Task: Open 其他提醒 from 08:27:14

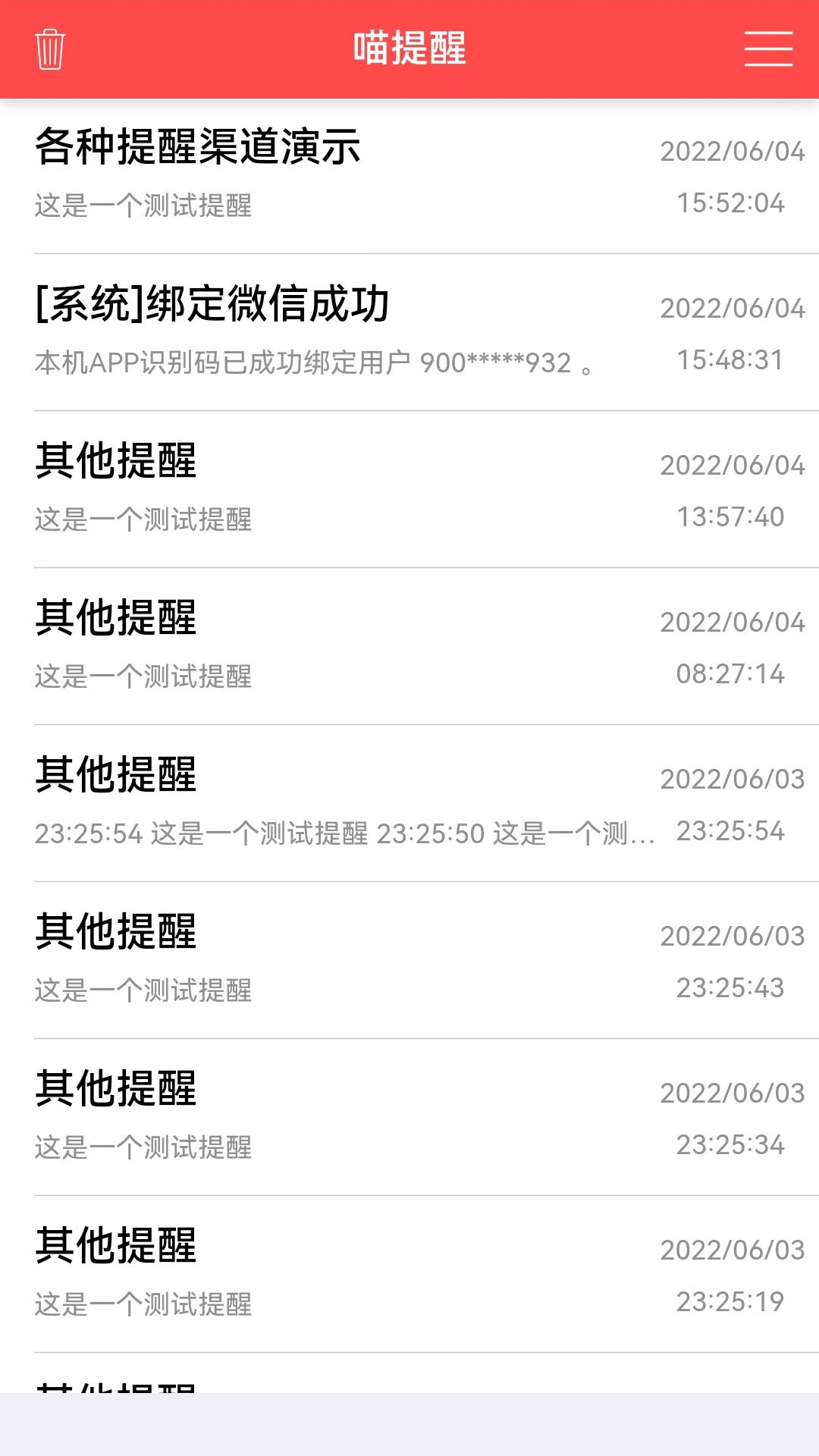Action: 409,647
